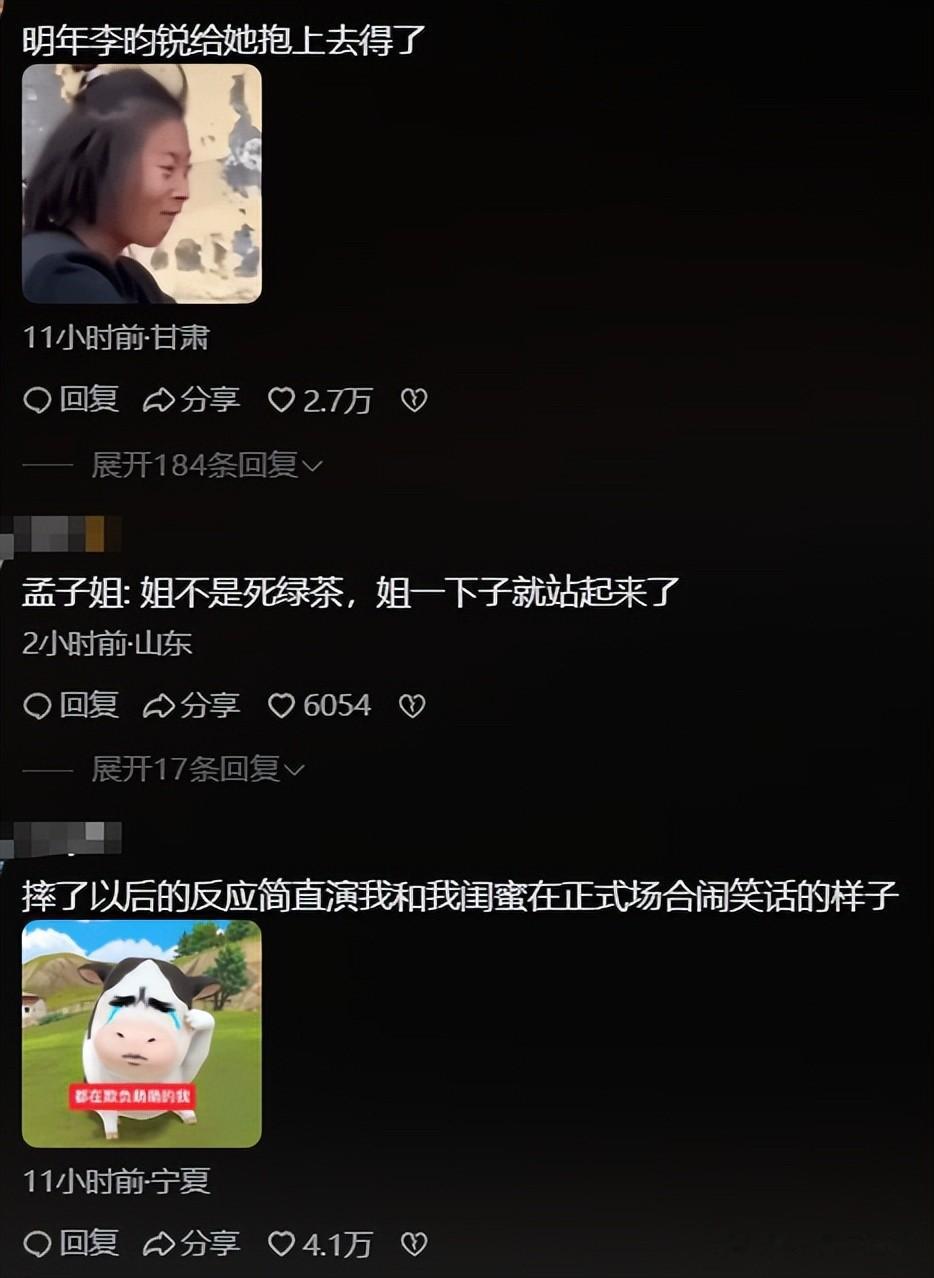The width and height of the screenshot is (934, 1278).
Task: Tap the share arrow icon under the 孟子姐 comment
Action: click(158, 705)
